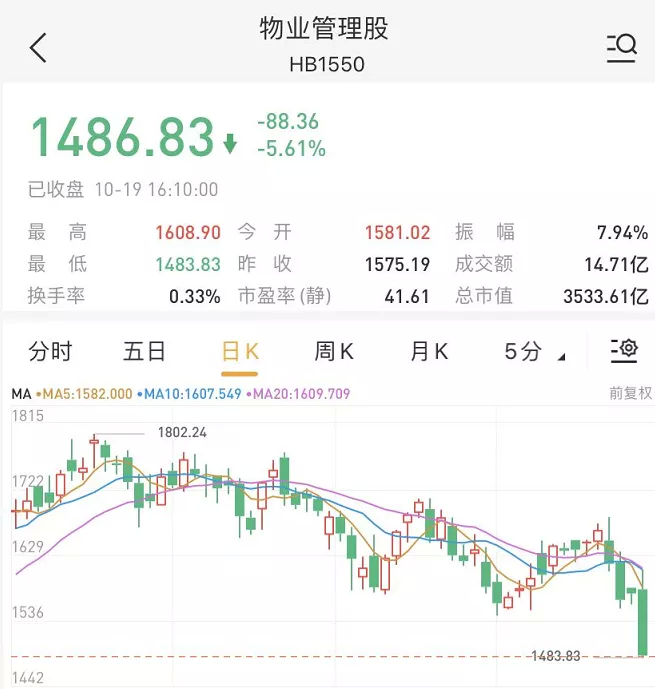Go back with the top-left arrow
Image resolution: width=655 pixels, height=689 pixels.
coord(38,47)
